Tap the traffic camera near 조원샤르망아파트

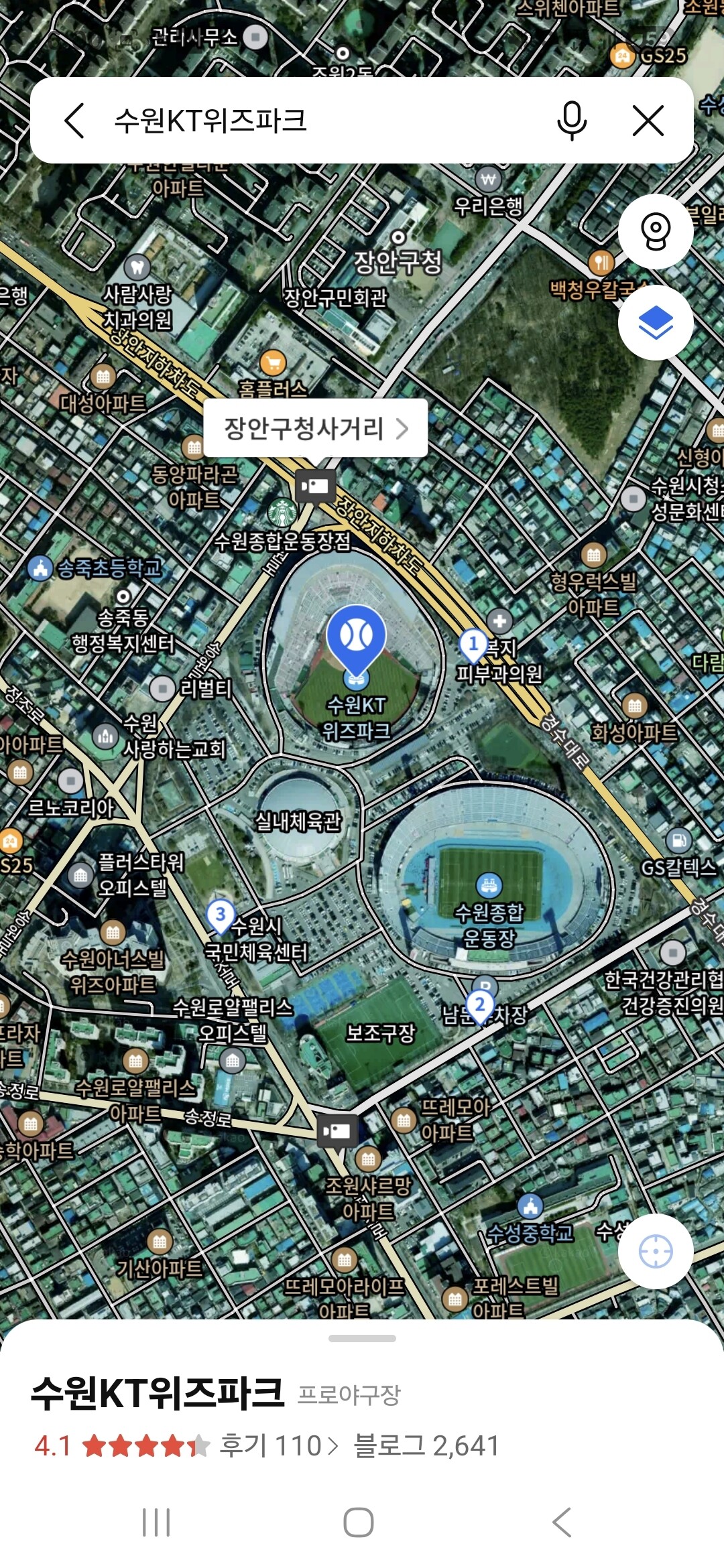337,1132
